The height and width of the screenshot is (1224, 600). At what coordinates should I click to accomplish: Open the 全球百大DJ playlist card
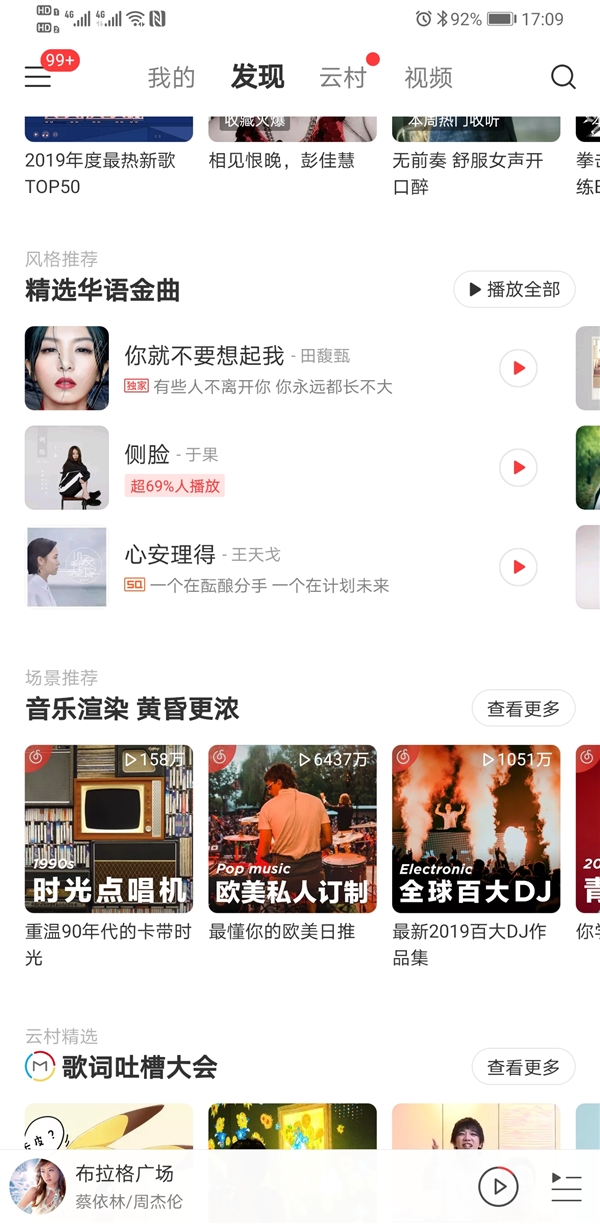coord(476,828)
